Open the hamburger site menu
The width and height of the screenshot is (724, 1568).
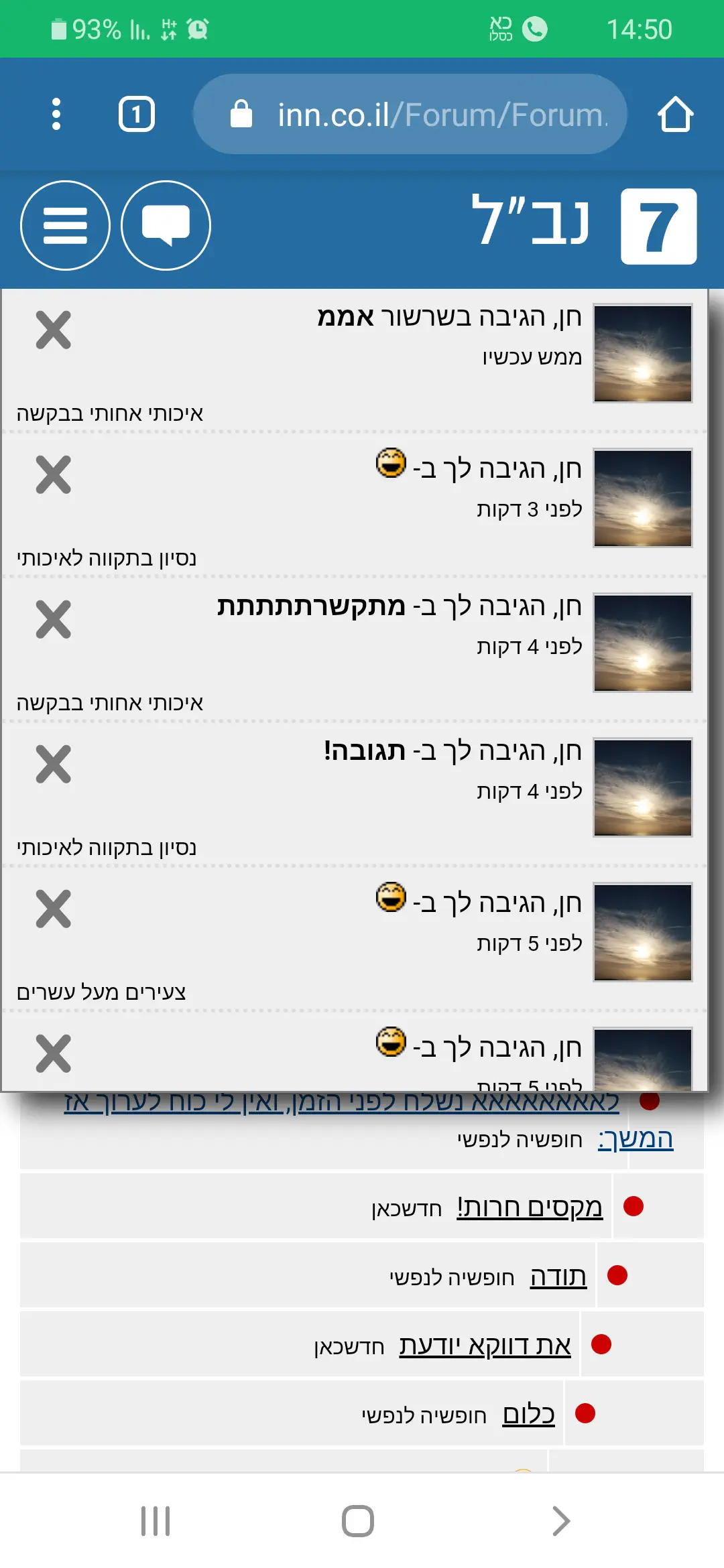(x=65, y=226)
